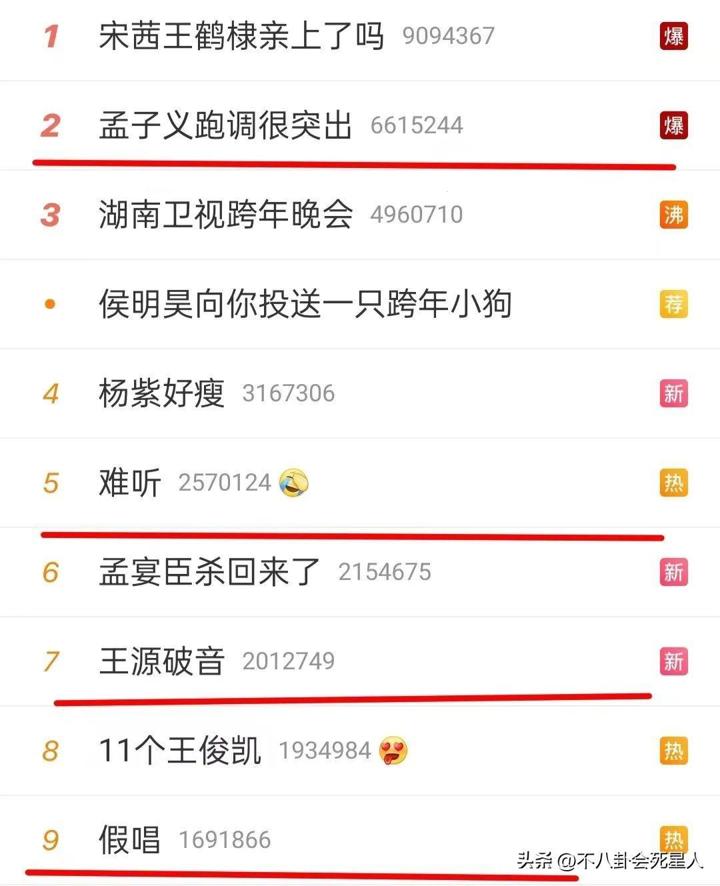
Task: Open the hot search 王源破音
Action: tap(162, 661)
